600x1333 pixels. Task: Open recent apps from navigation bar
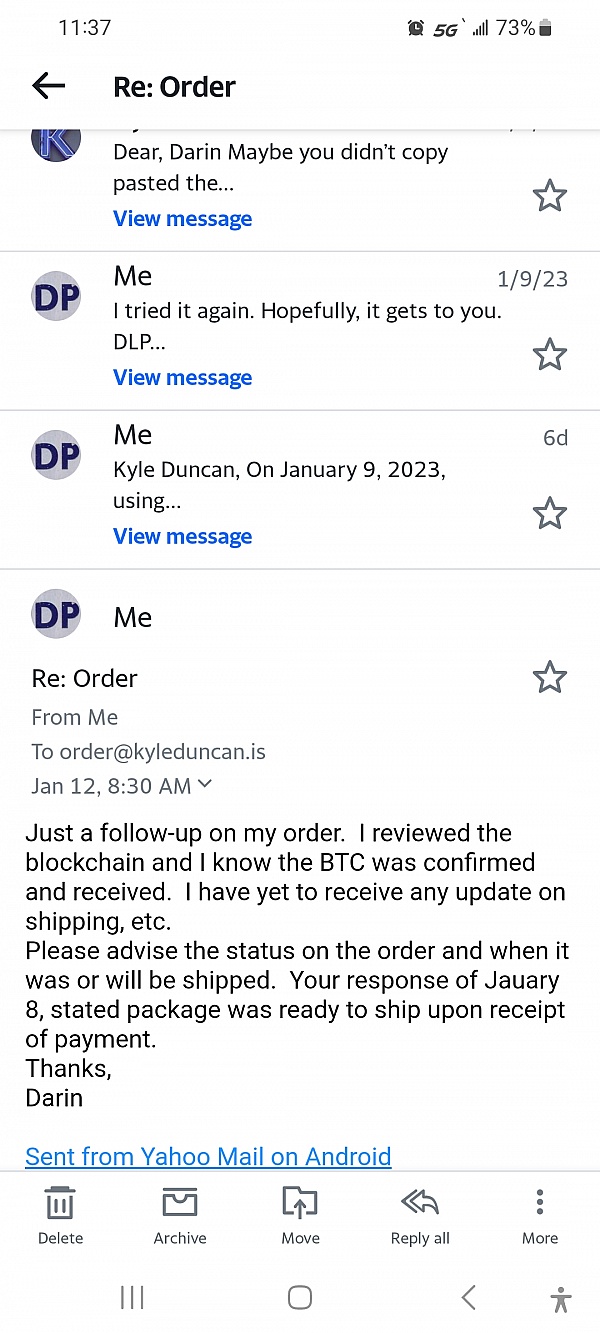(132, 1298)
